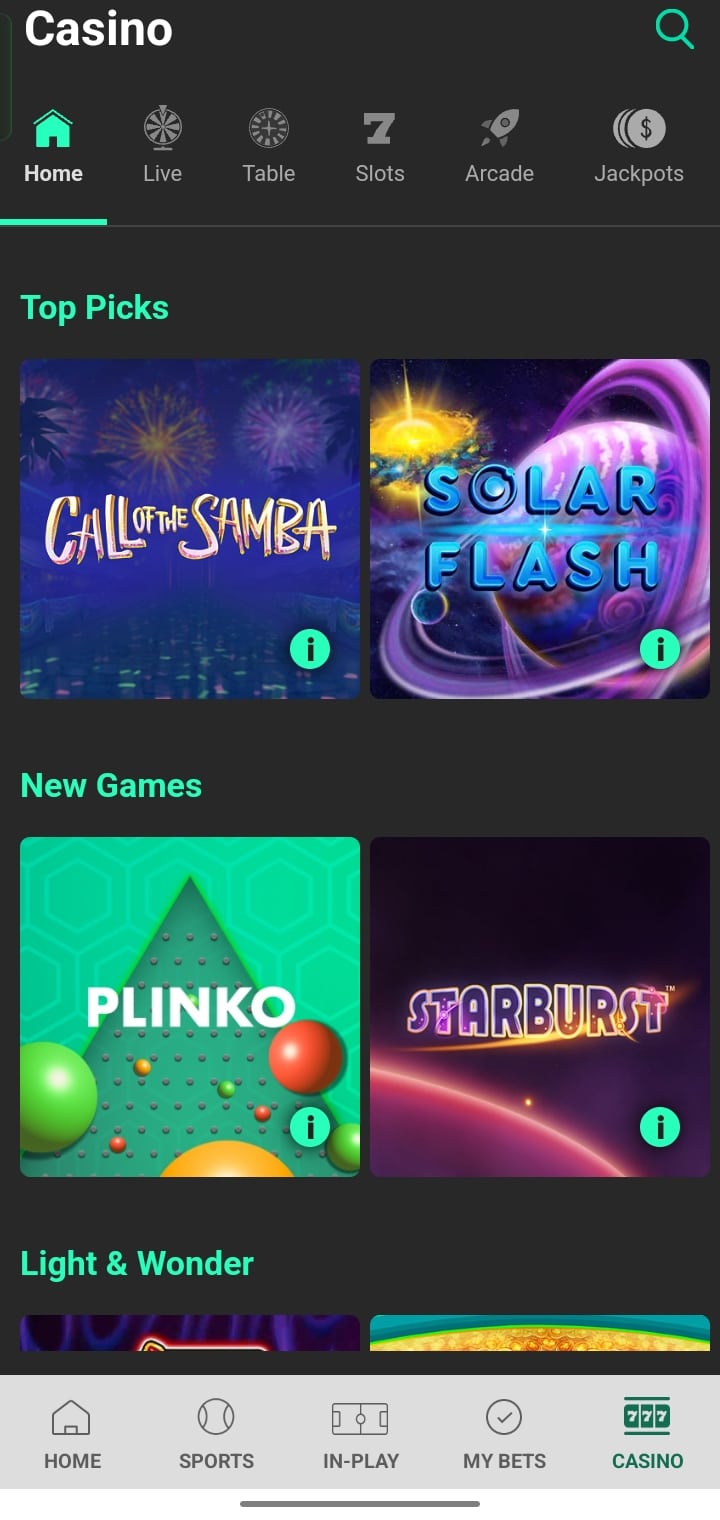Select the casino Home category tab
The height and width of the screenshot is (1520, 720).
click(x=53, y=146)
